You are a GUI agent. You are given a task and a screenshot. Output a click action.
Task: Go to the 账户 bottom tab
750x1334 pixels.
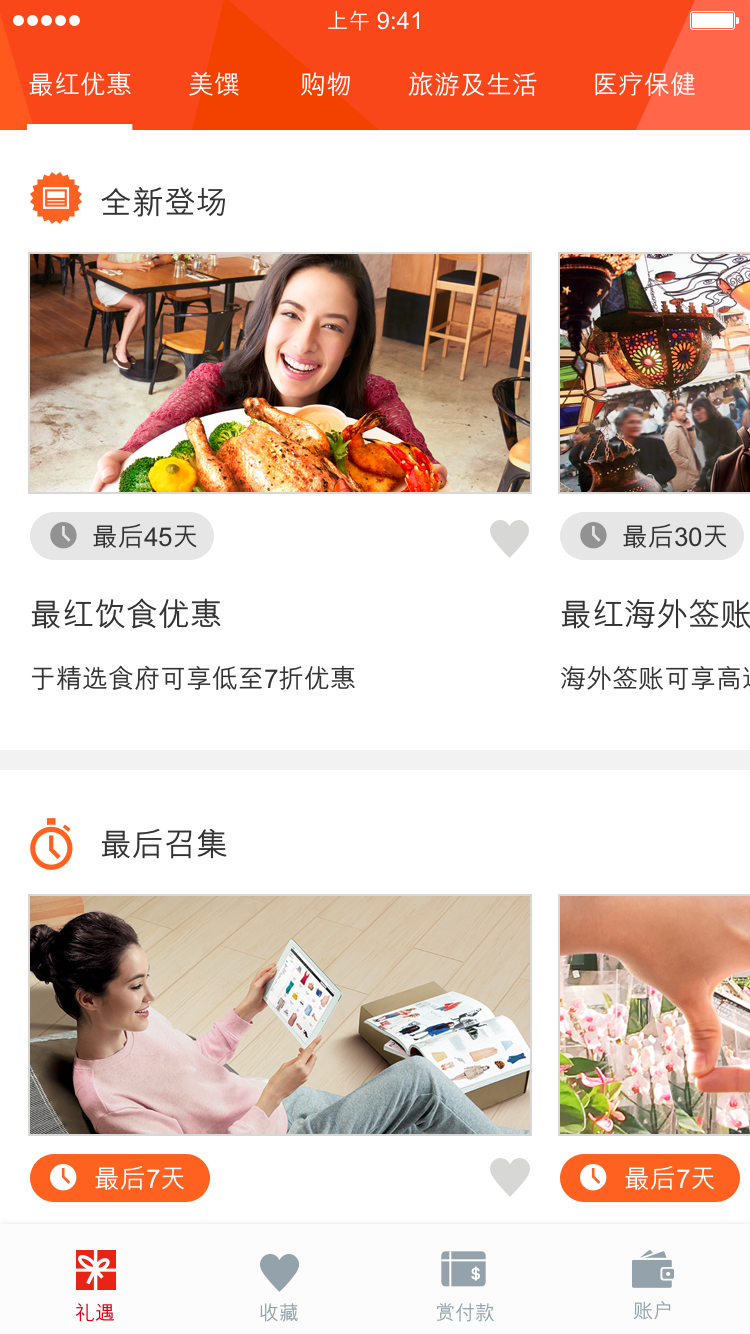[x=652, y=1286]
